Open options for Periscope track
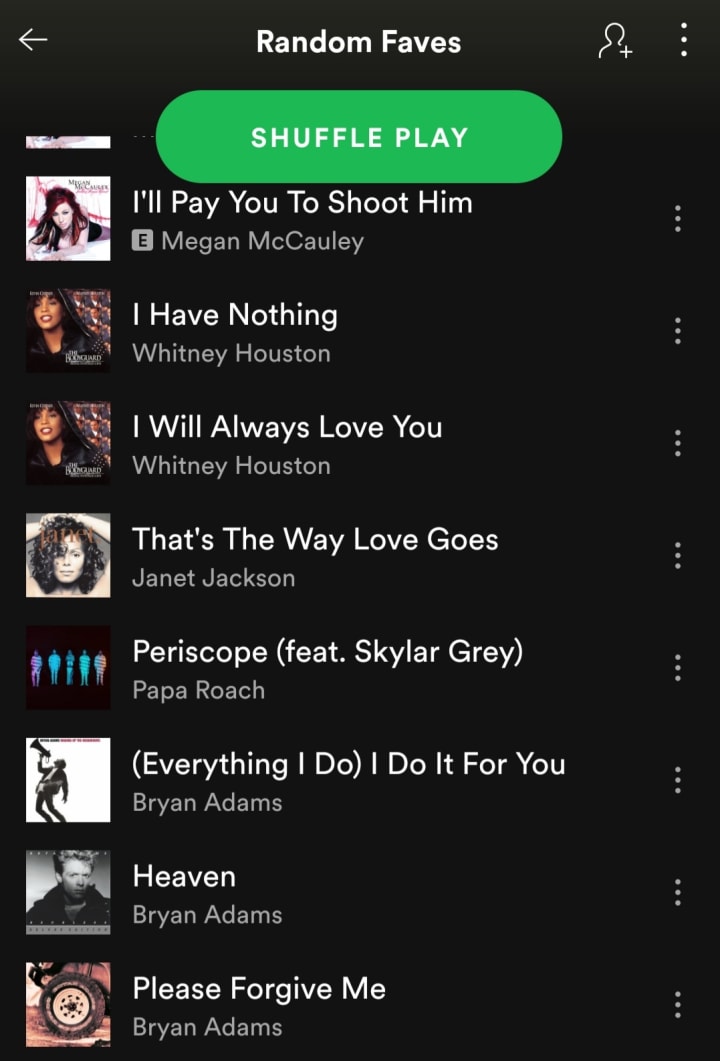720x1061 pixels. [x=677, y=668]
